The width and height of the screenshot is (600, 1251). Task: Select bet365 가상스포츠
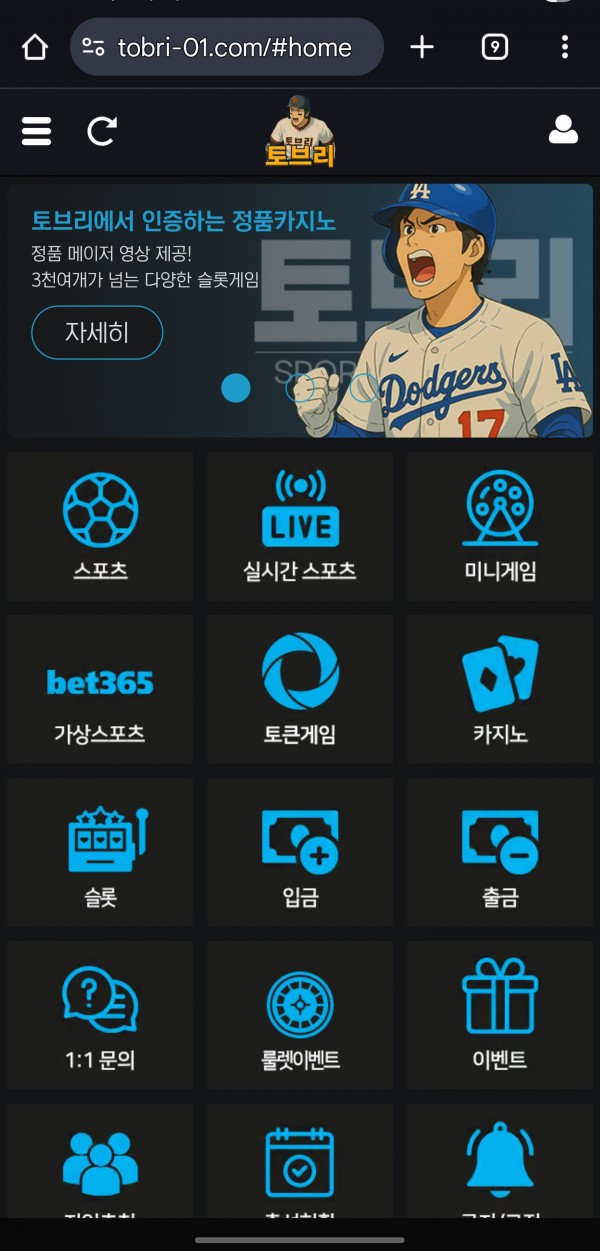pos(100,690)
